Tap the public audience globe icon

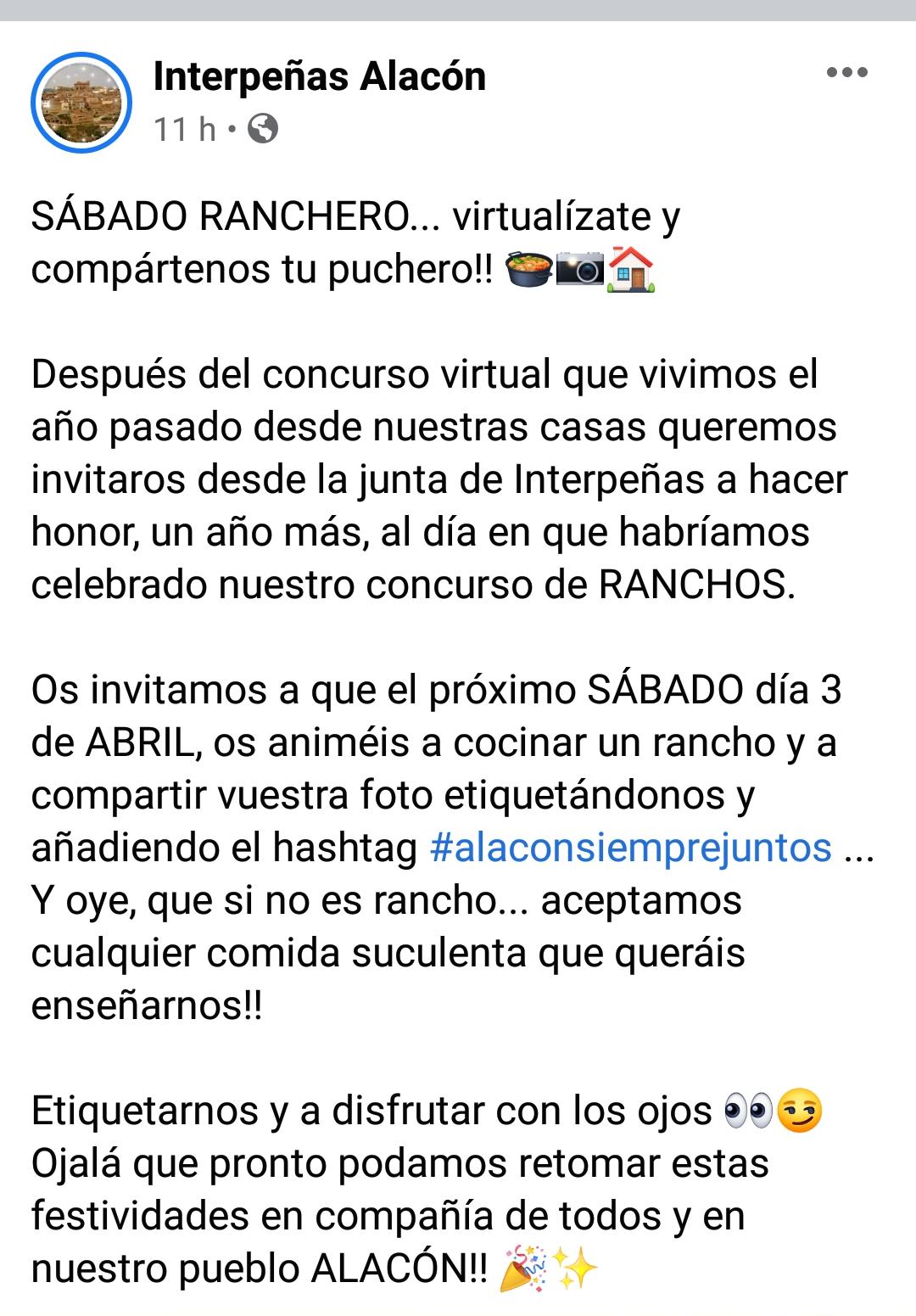pos(263,129)
